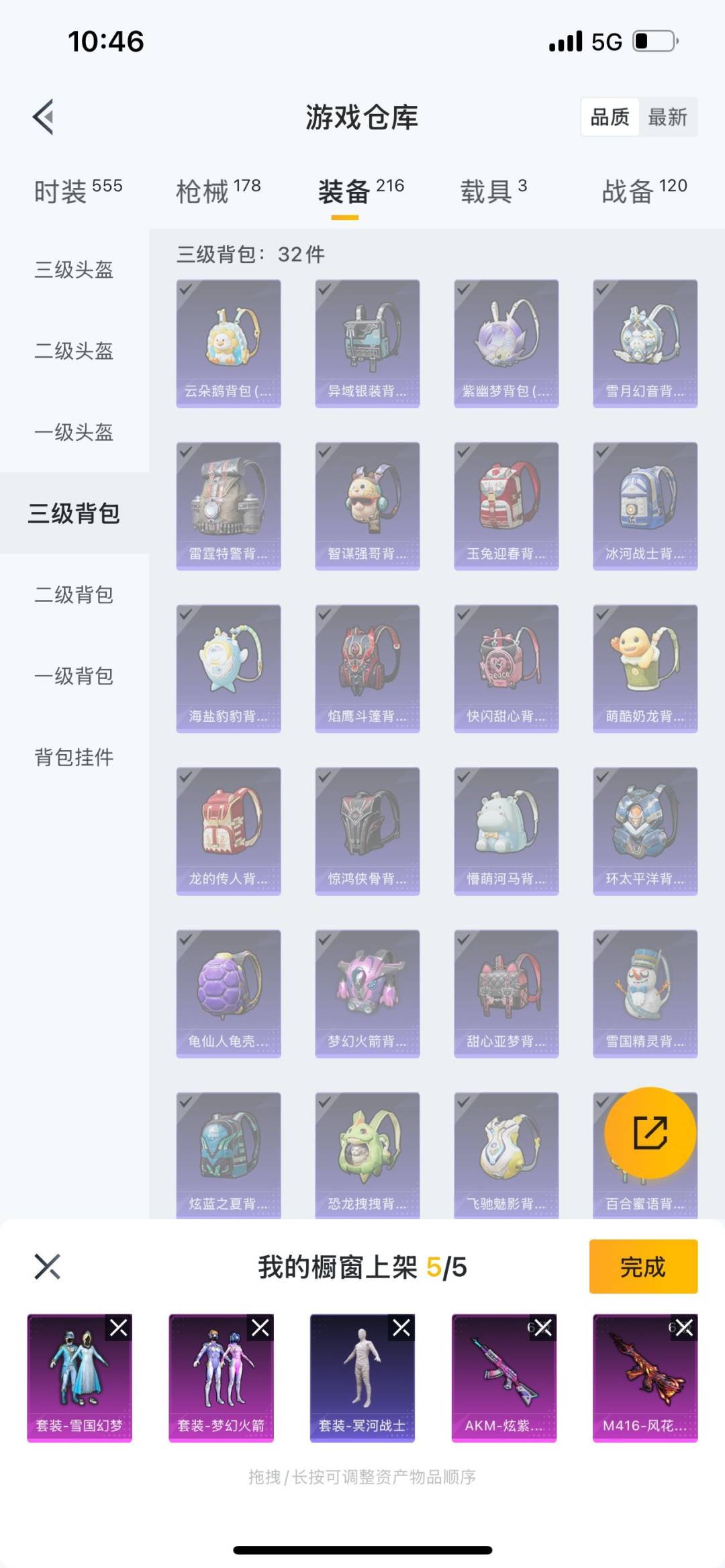Screen dimensions: 725x1568
Task: Switch to the 枪械 tab
Action: click(x=218, y=191)
